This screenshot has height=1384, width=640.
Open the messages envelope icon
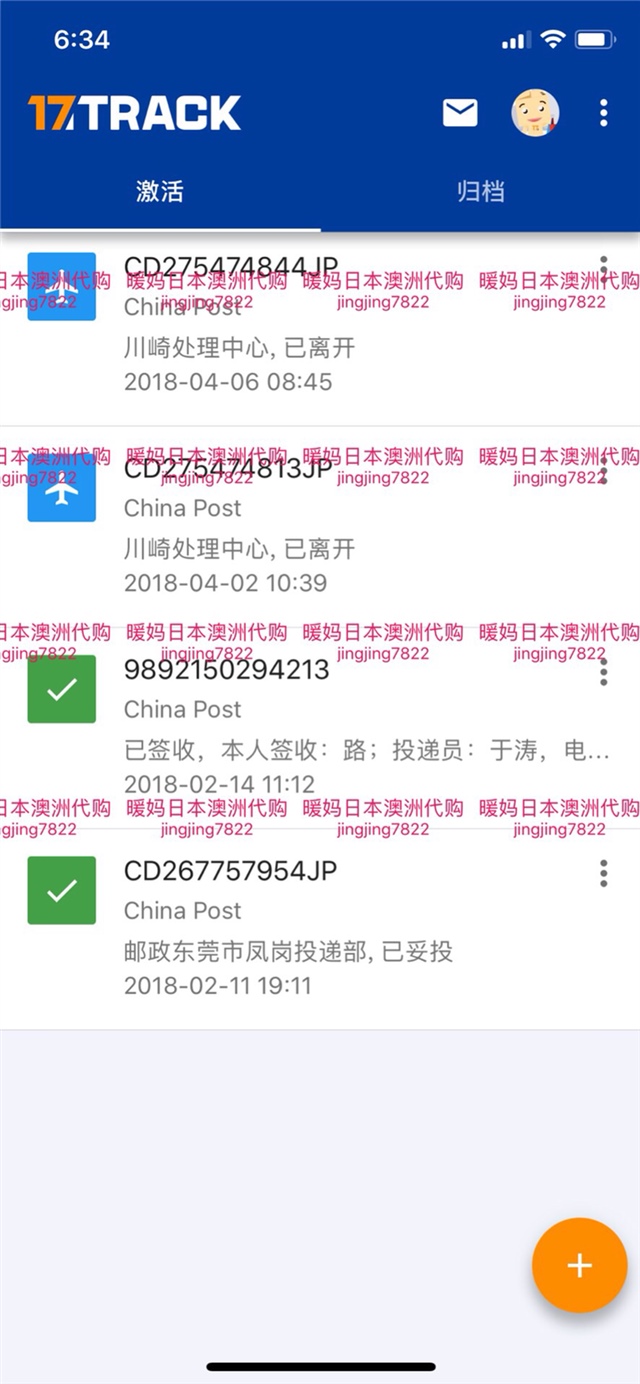tap(460, 113)
